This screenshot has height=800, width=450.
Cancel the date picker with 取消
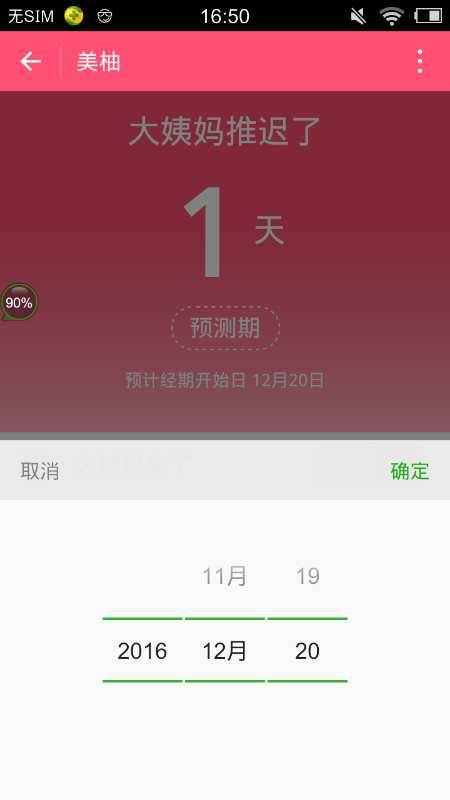point(40,471)
